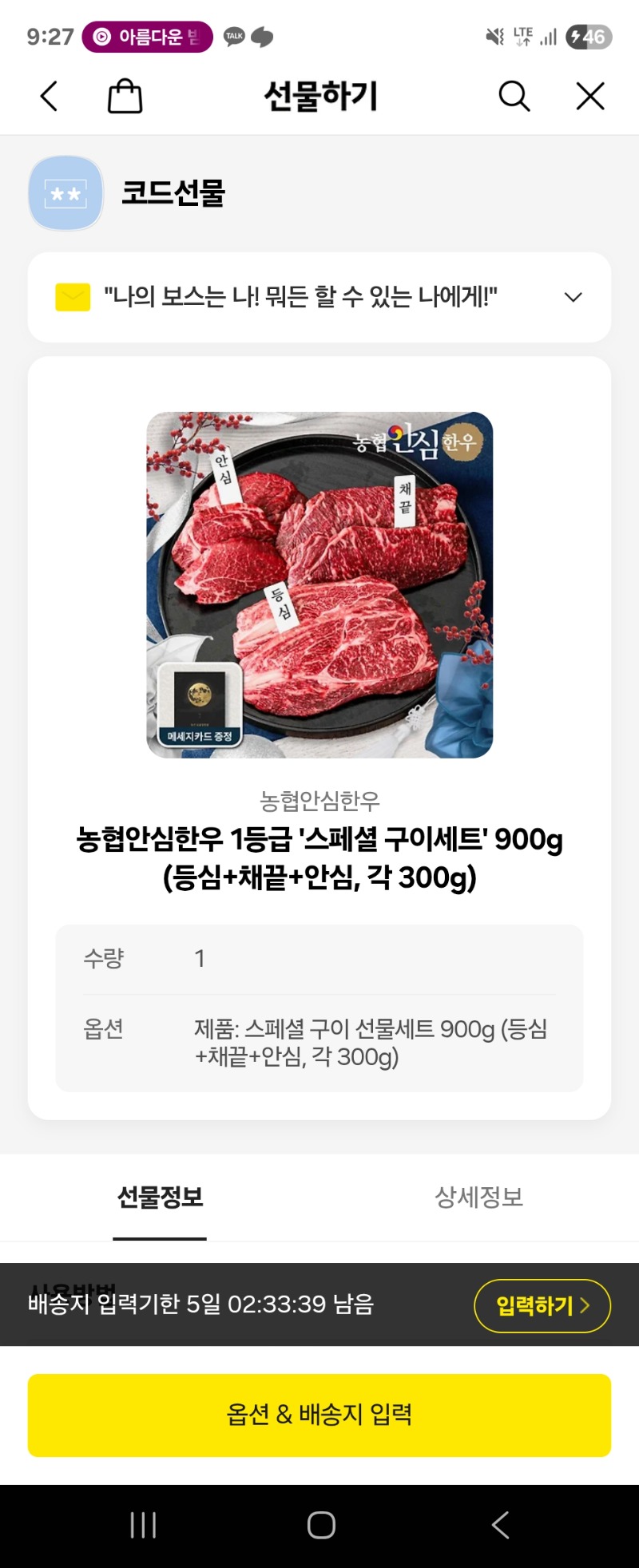Open the 농협안심한우 beef set product image
The height and width of the screenshot is (1568, 639).
[319, 584]
